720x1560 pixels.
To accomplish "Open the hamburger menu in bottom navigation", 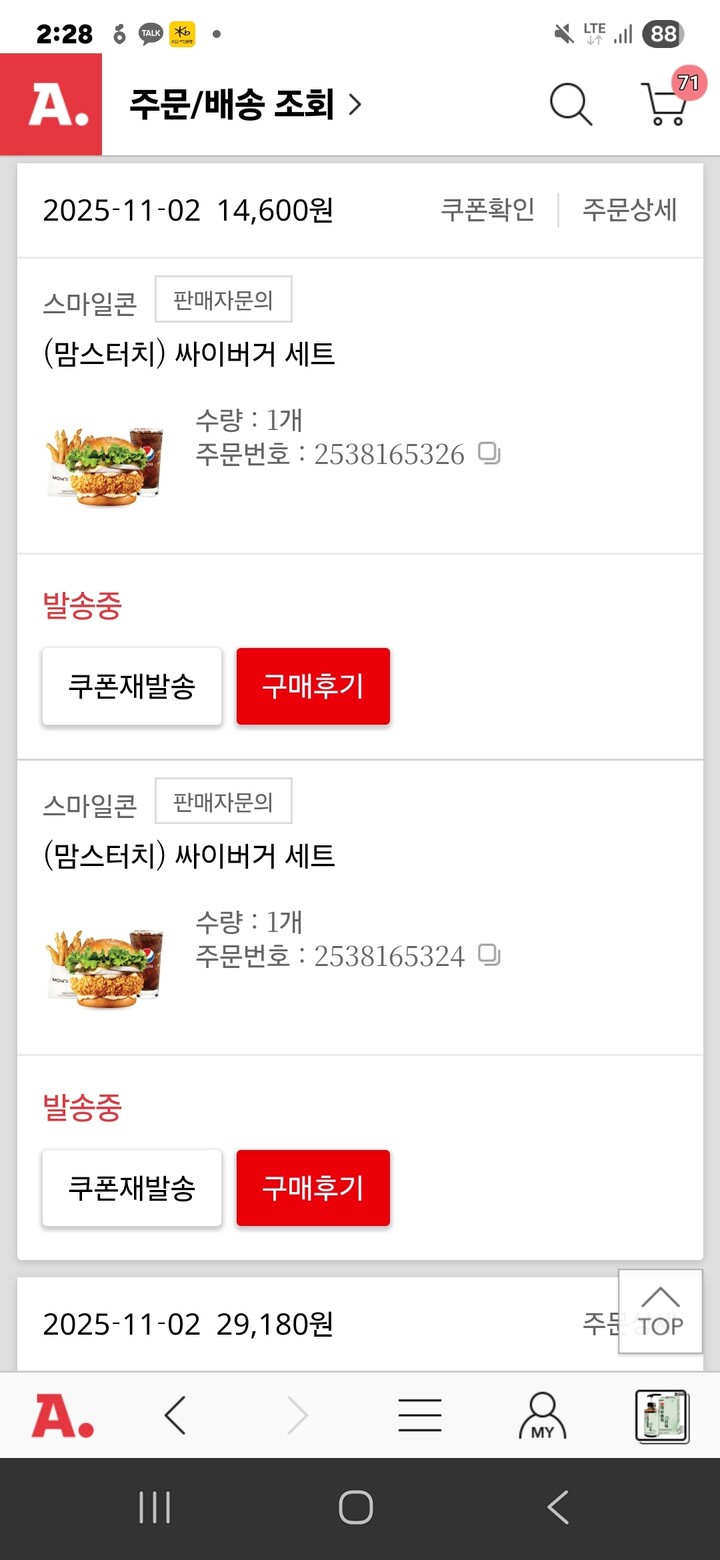I will tap(419, 1414).
